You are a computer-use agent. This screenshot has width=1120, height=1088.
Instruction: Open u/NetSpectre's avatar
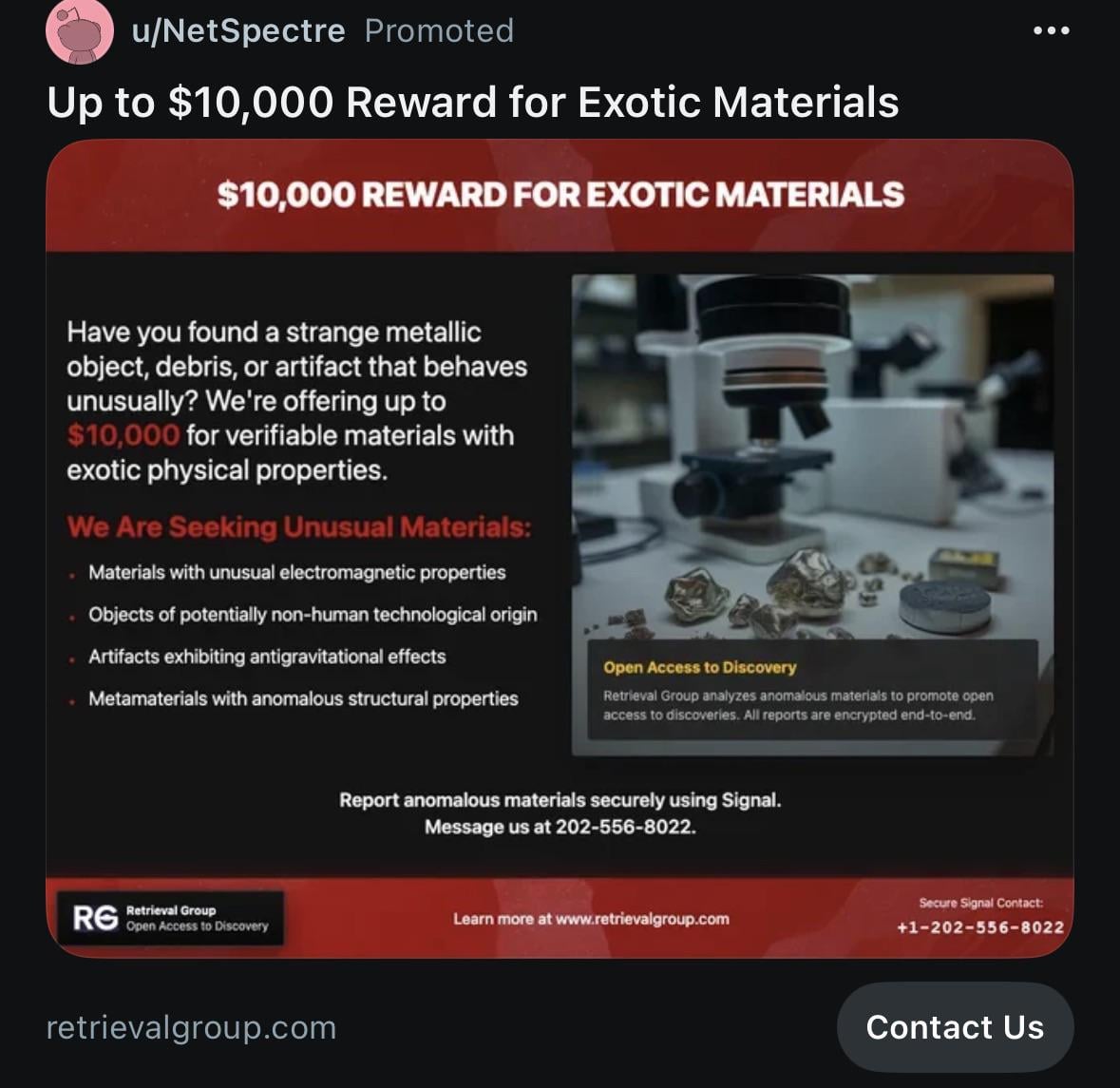[80, 31]
